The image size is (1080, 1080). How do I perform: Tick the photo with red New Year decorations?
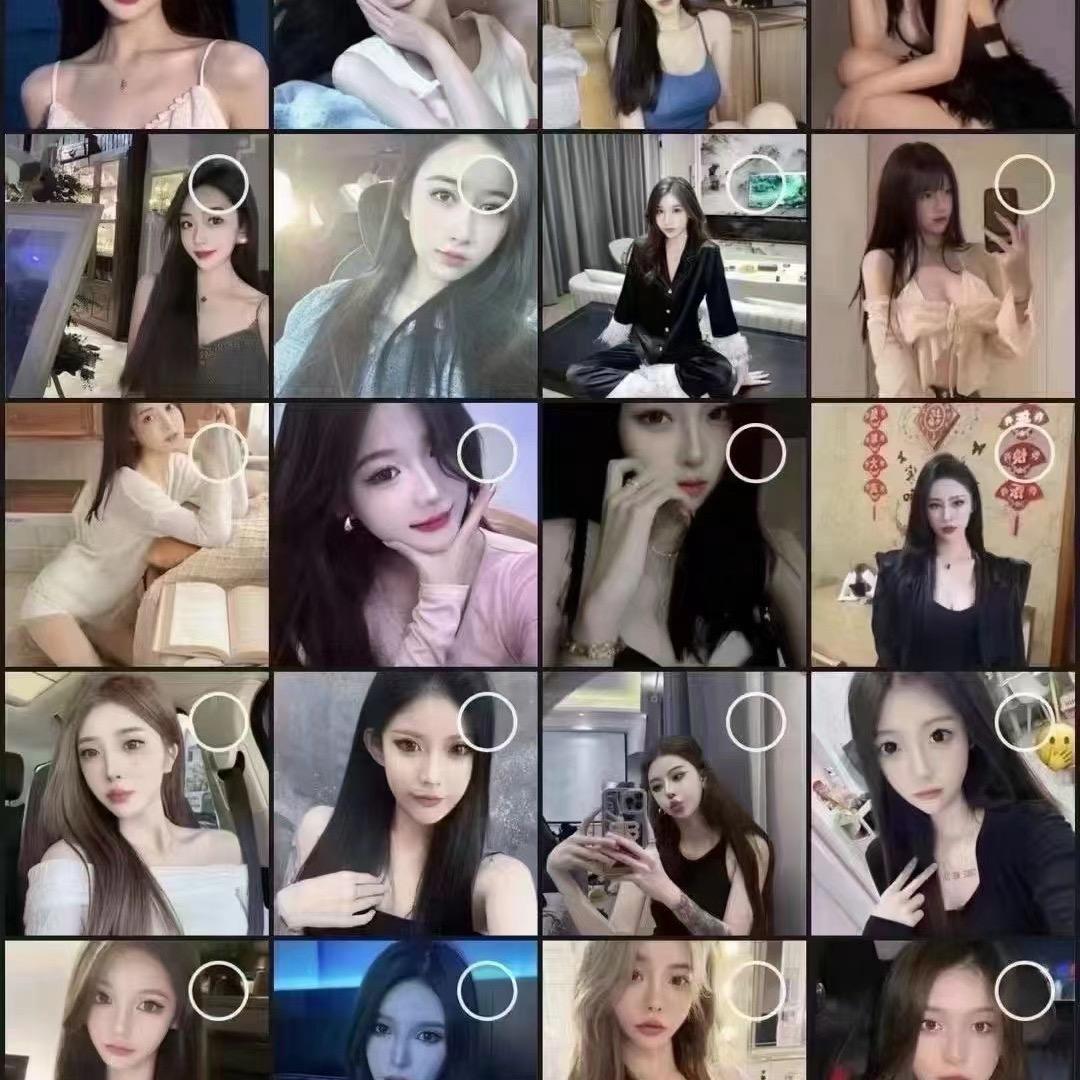point(1025,453)
